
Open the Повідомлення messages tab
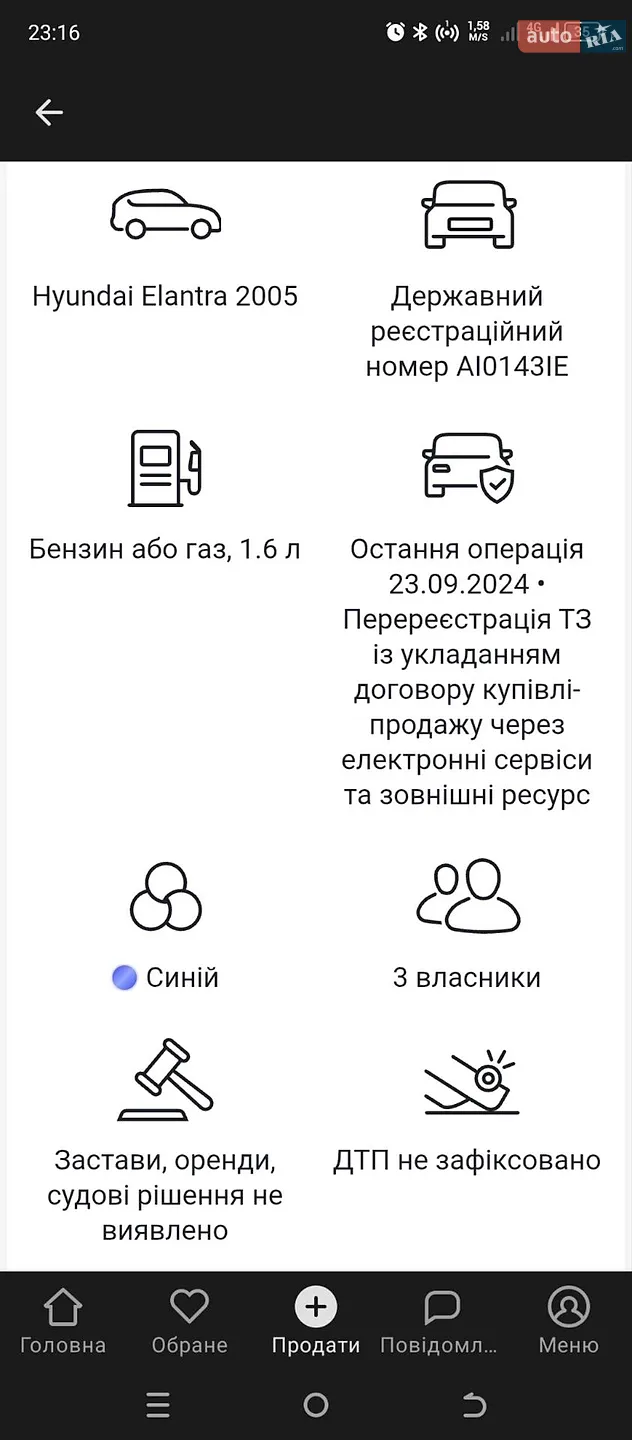(441, 1321)
